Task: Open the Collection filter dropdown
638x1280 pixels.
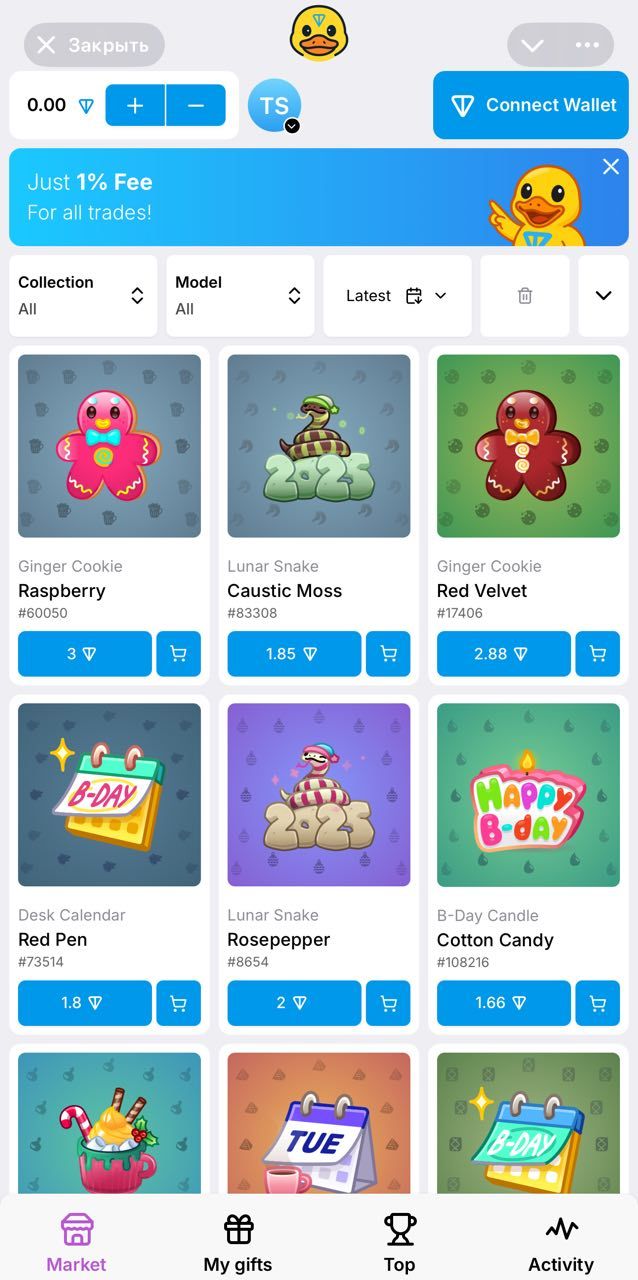Action: point(83,296)
